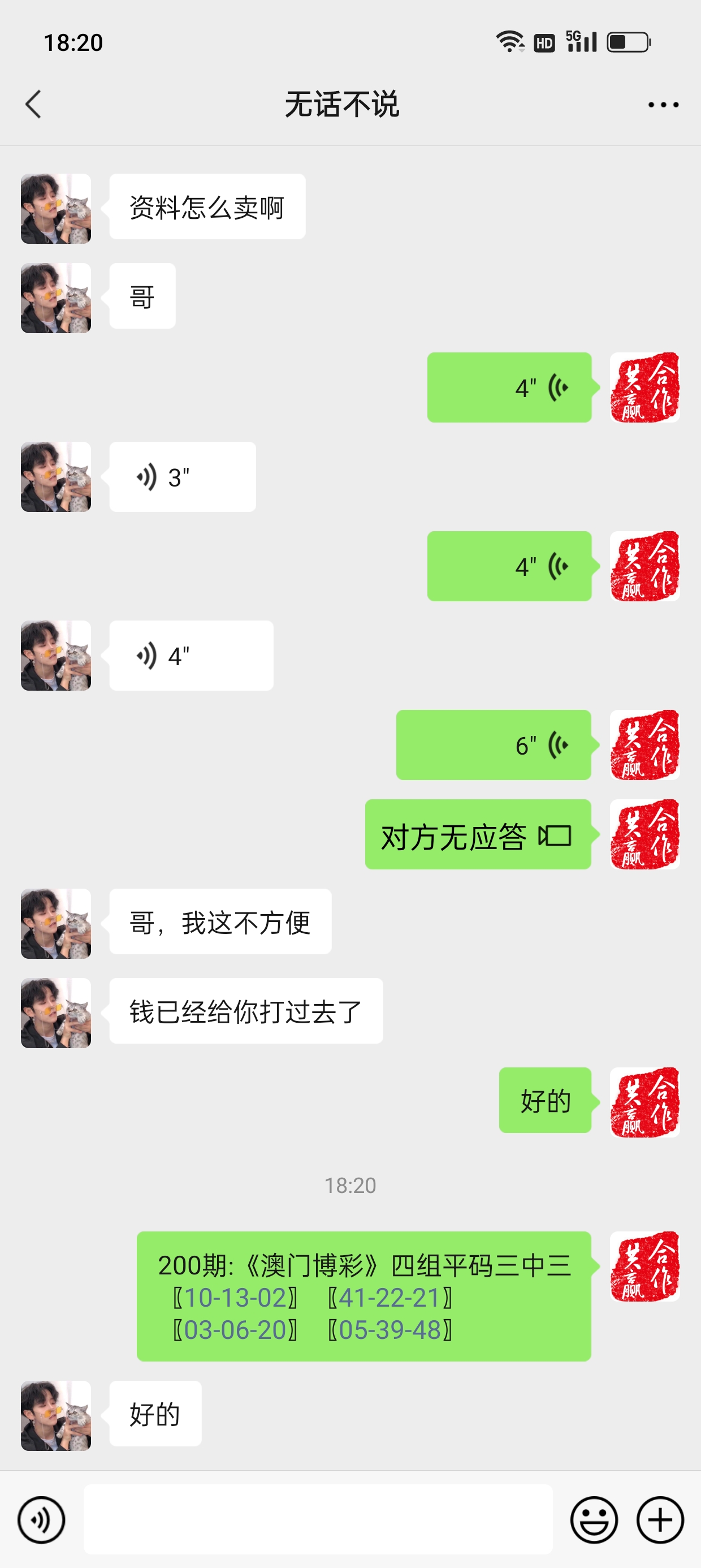Screen dimensions: 701x1568
Task: Go back from the 无话不说 chat
Action: tap(33, 104)
